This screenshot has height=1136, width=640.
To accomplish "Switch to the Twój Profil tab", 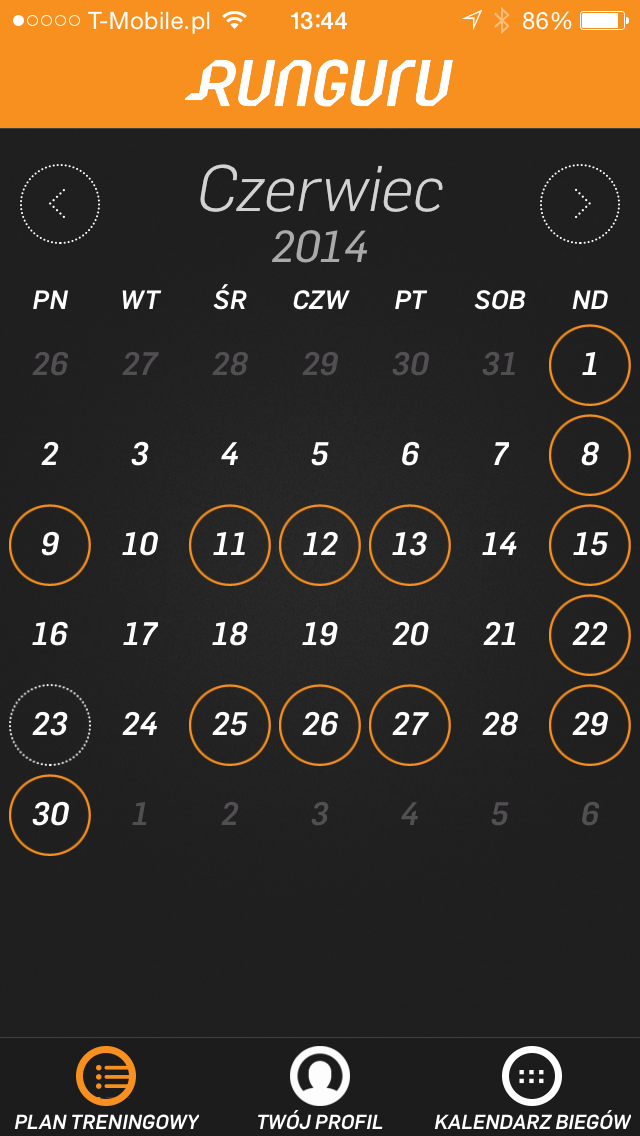I will point(320,1088).
